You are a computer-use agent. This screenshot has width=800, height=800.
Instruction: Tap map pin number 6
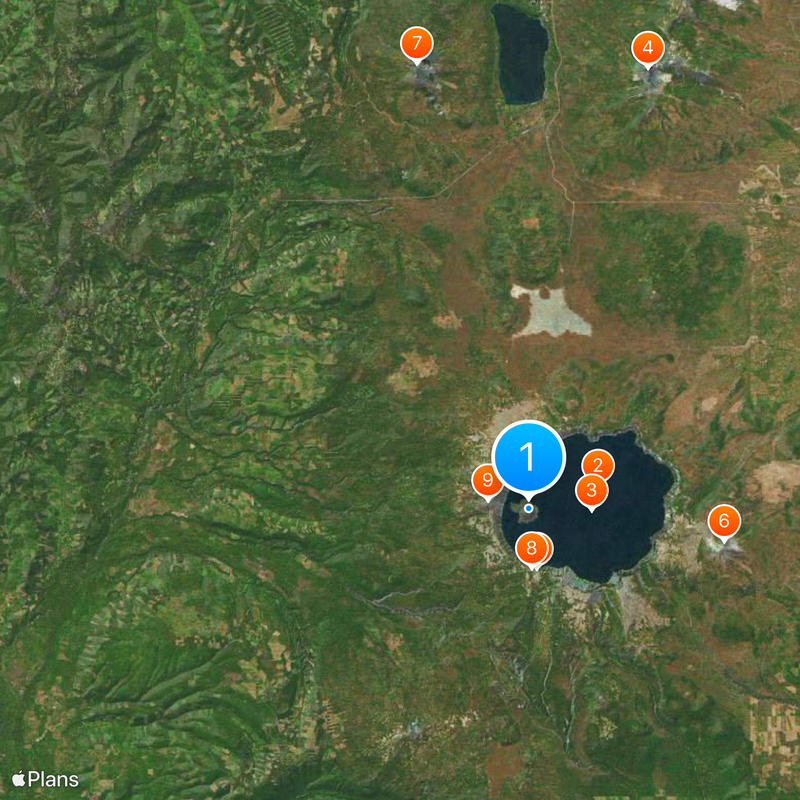coord(724,521)
